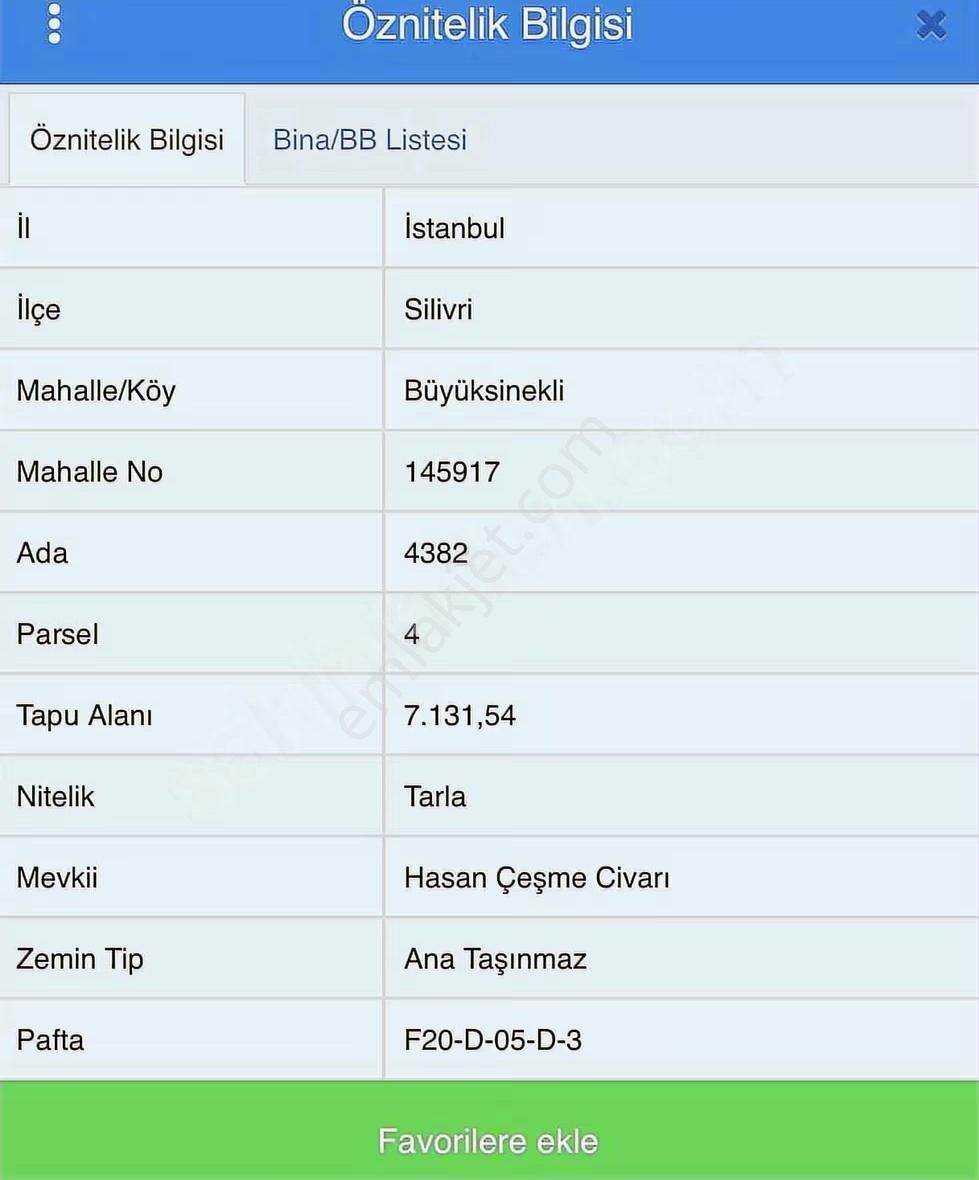The image size is (979, 1180).
Task: Click the blue X close icon
Action: point(931,25)
